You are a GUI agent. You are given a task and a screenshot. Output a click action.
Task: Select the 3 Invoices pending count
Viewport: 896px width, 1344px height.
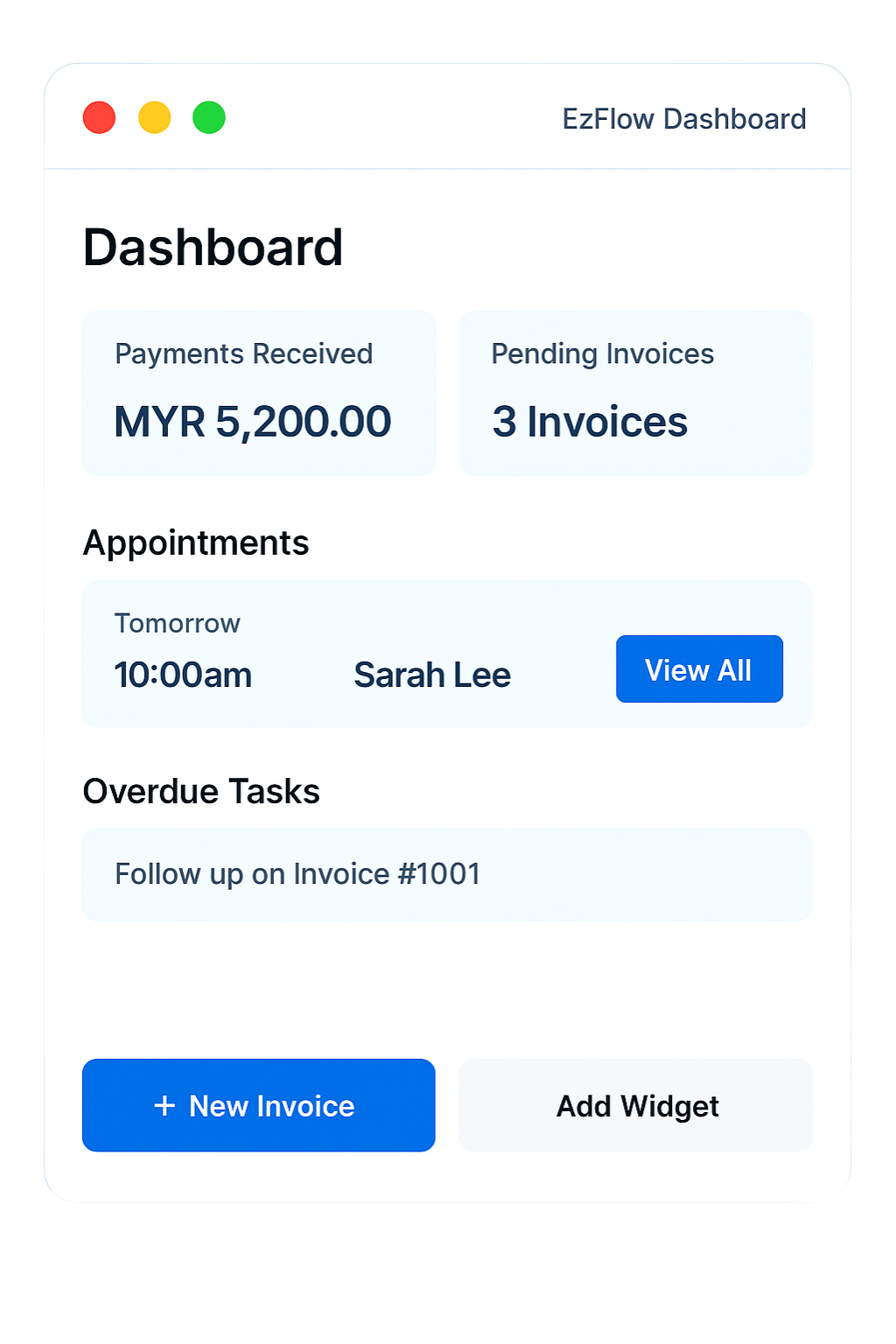[589, 421]
